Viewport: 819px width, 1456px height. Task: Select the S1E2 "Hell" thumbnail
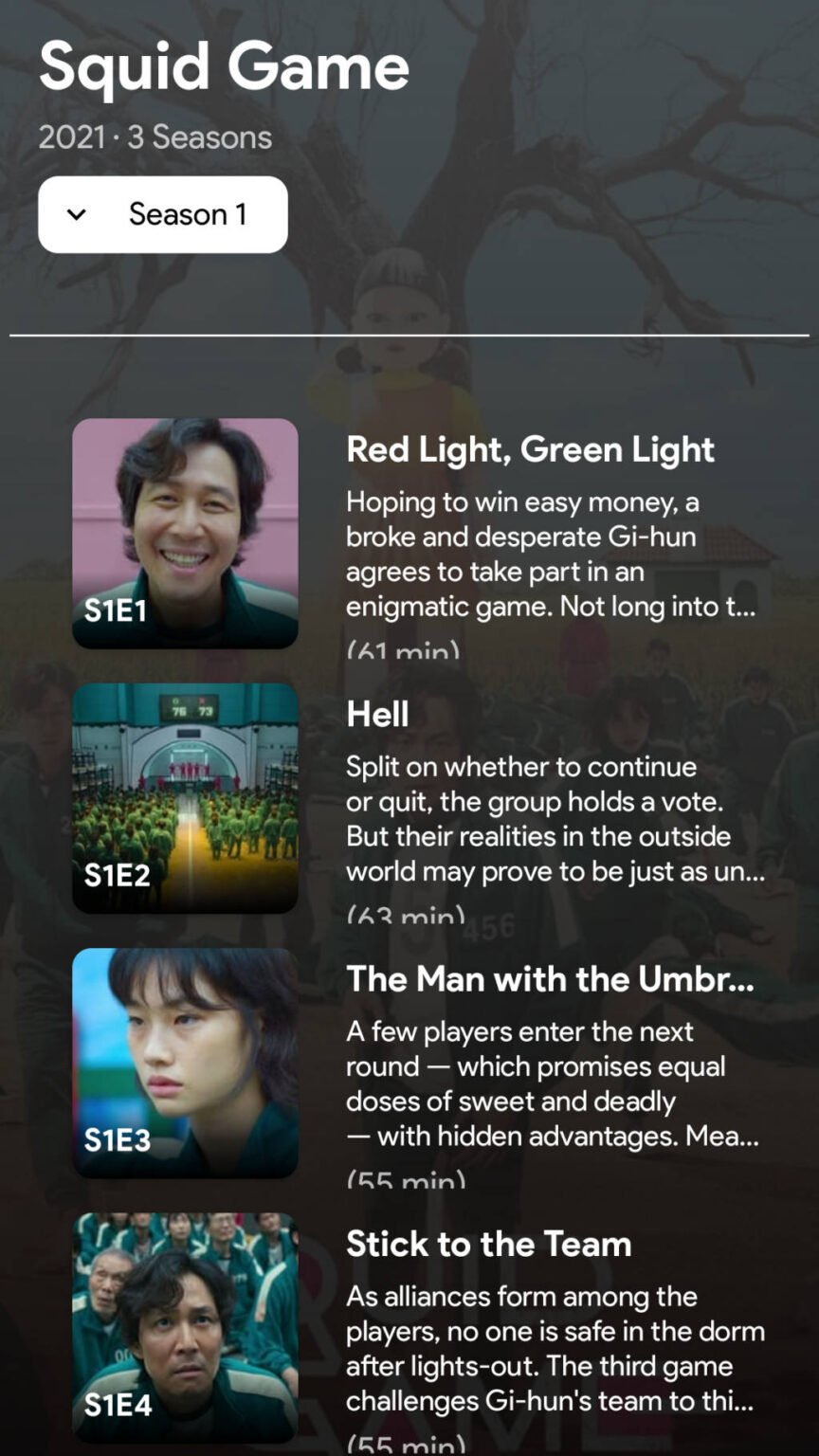click(x=186, y=798)
